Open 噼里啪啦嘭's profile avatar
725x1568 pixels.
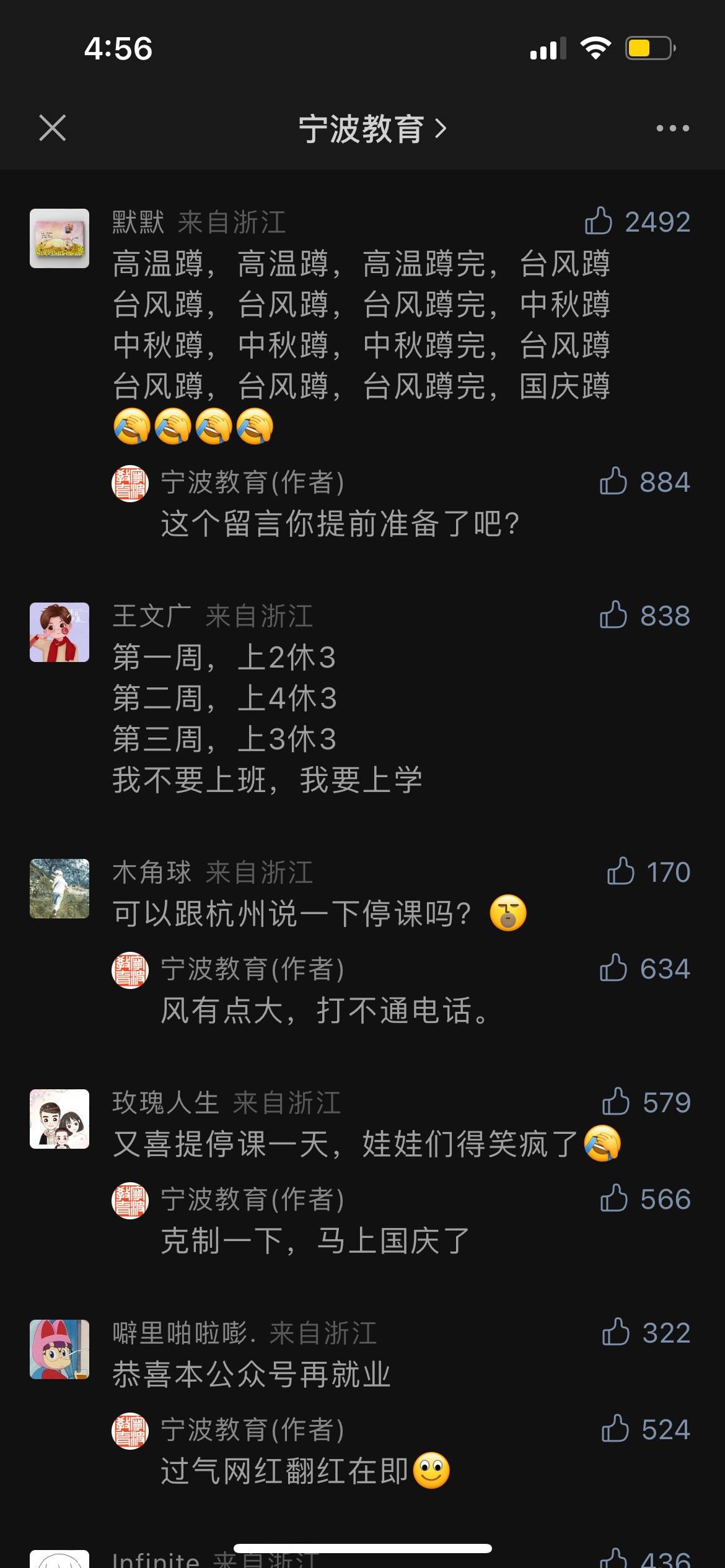click(x=59, y=1349)
